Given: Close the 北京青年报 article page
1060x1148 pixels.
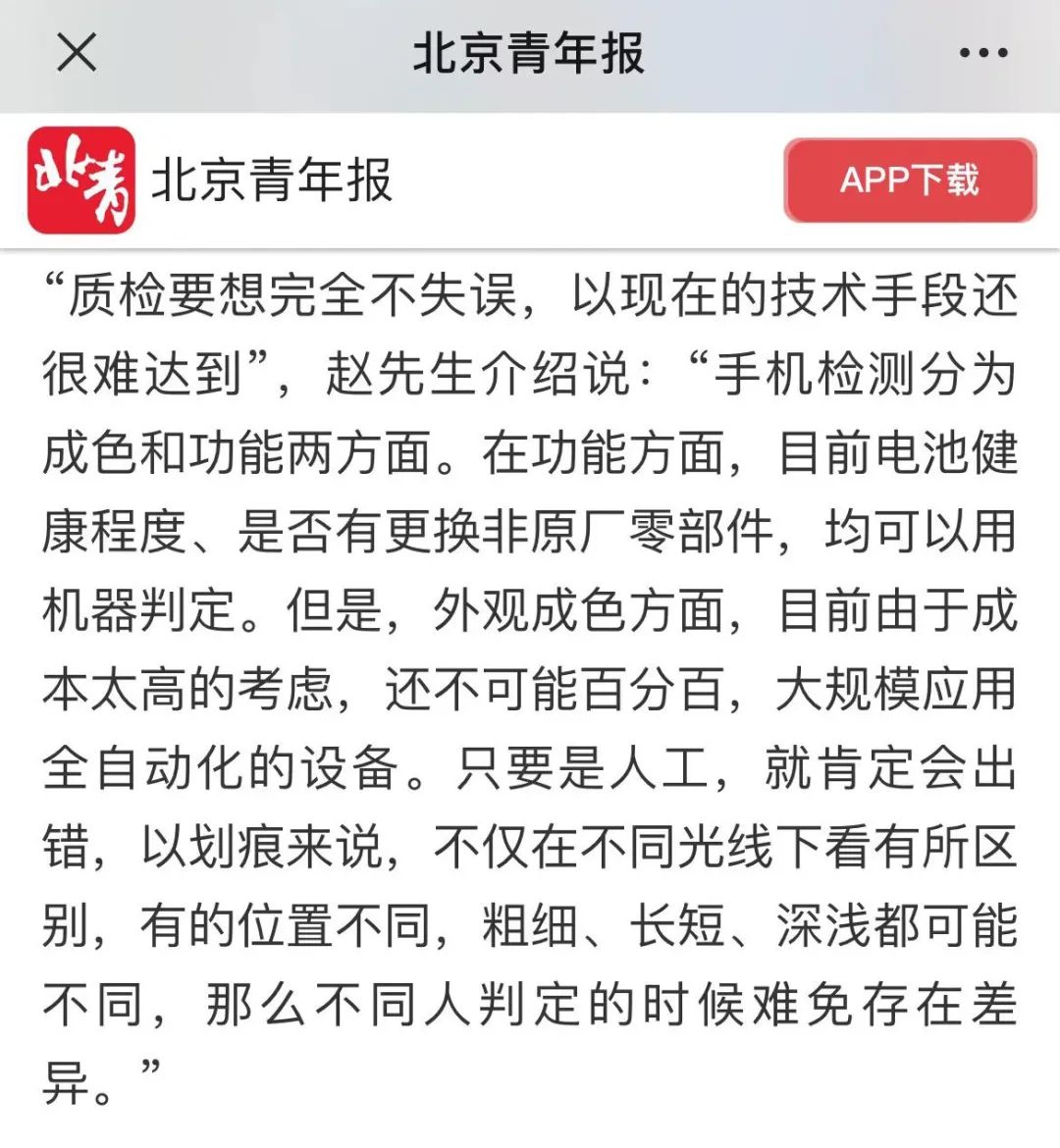Looking at the screenshot, I should pyautogui.click(x=77, y=53).
